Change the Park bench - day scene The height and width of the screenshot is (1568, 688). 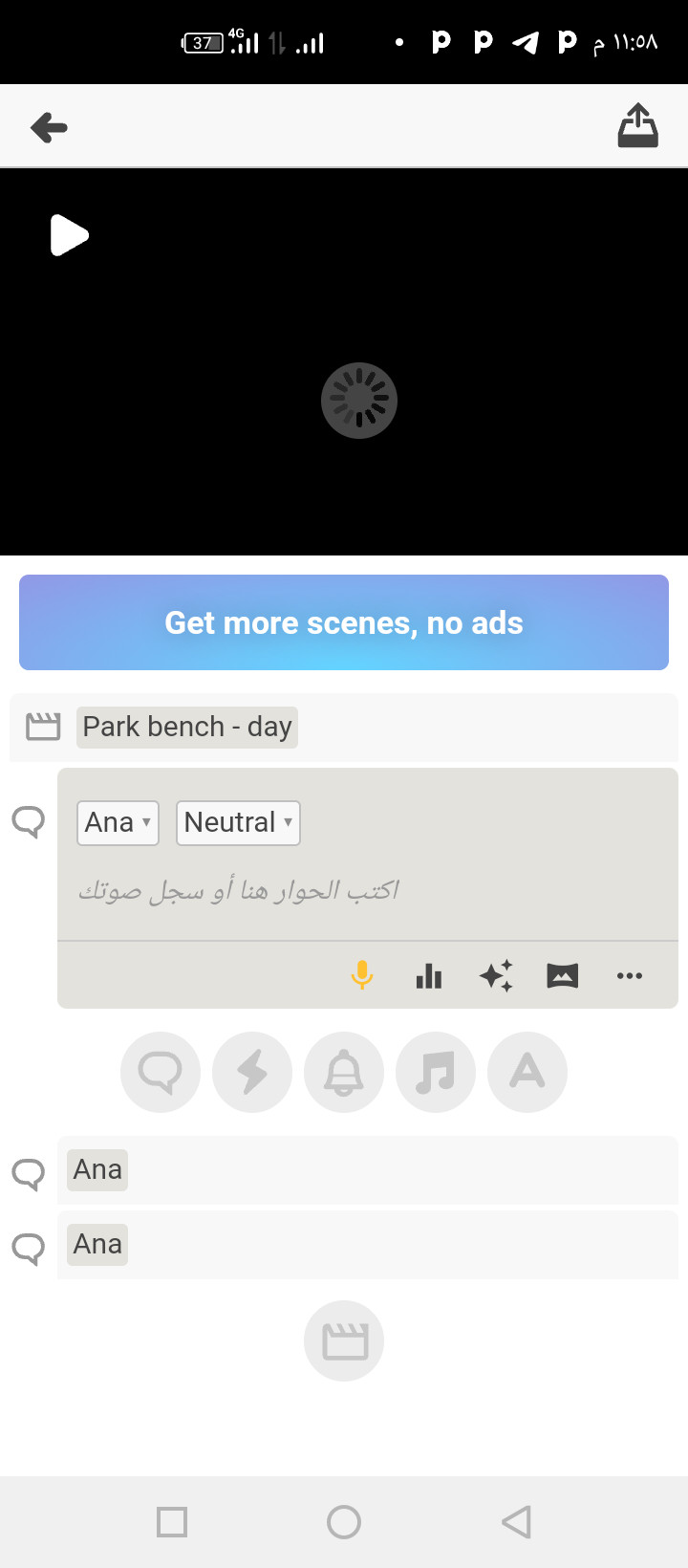[187, 727]
